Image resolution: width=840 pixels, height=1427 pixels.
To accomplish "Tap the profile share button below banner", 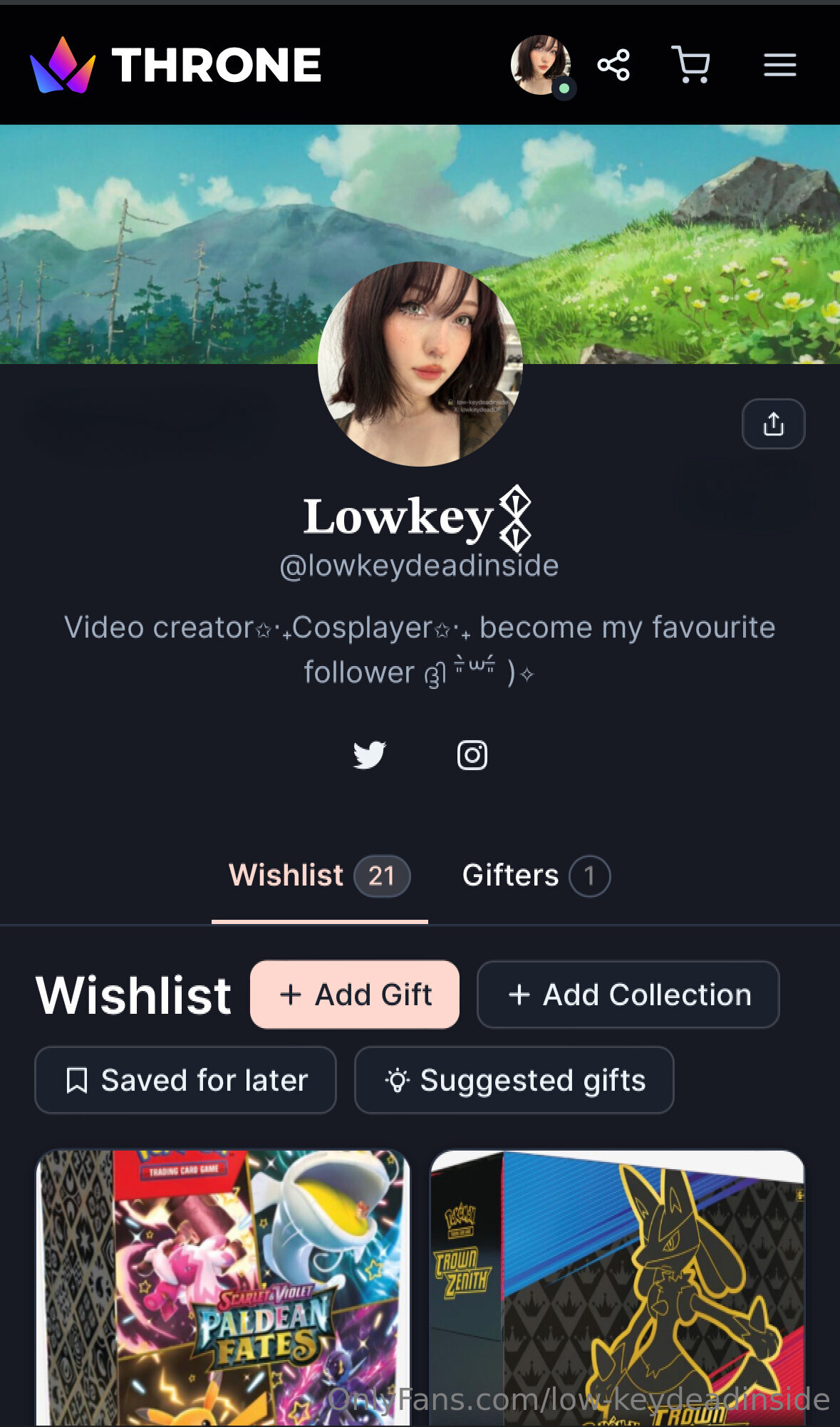I will coord(773,424).
